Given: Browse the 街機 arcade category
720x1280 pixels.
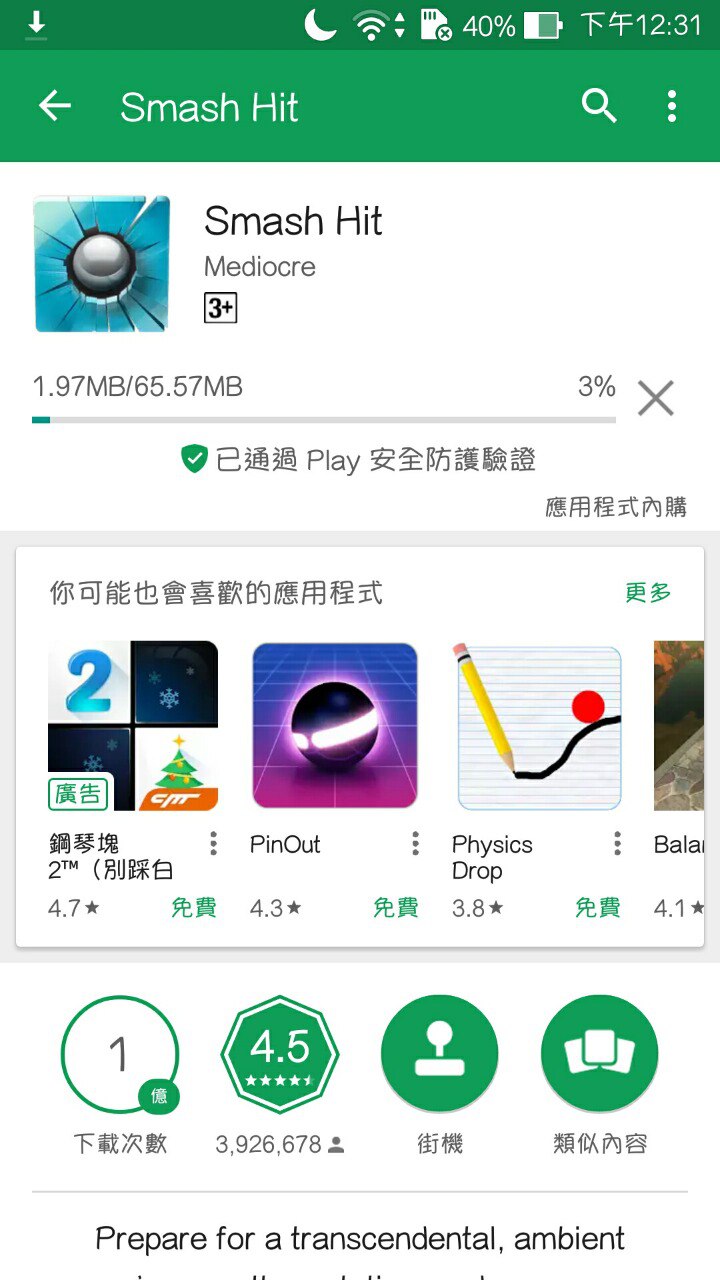Looking at the screenshot, I should [x=440, y=1055].
